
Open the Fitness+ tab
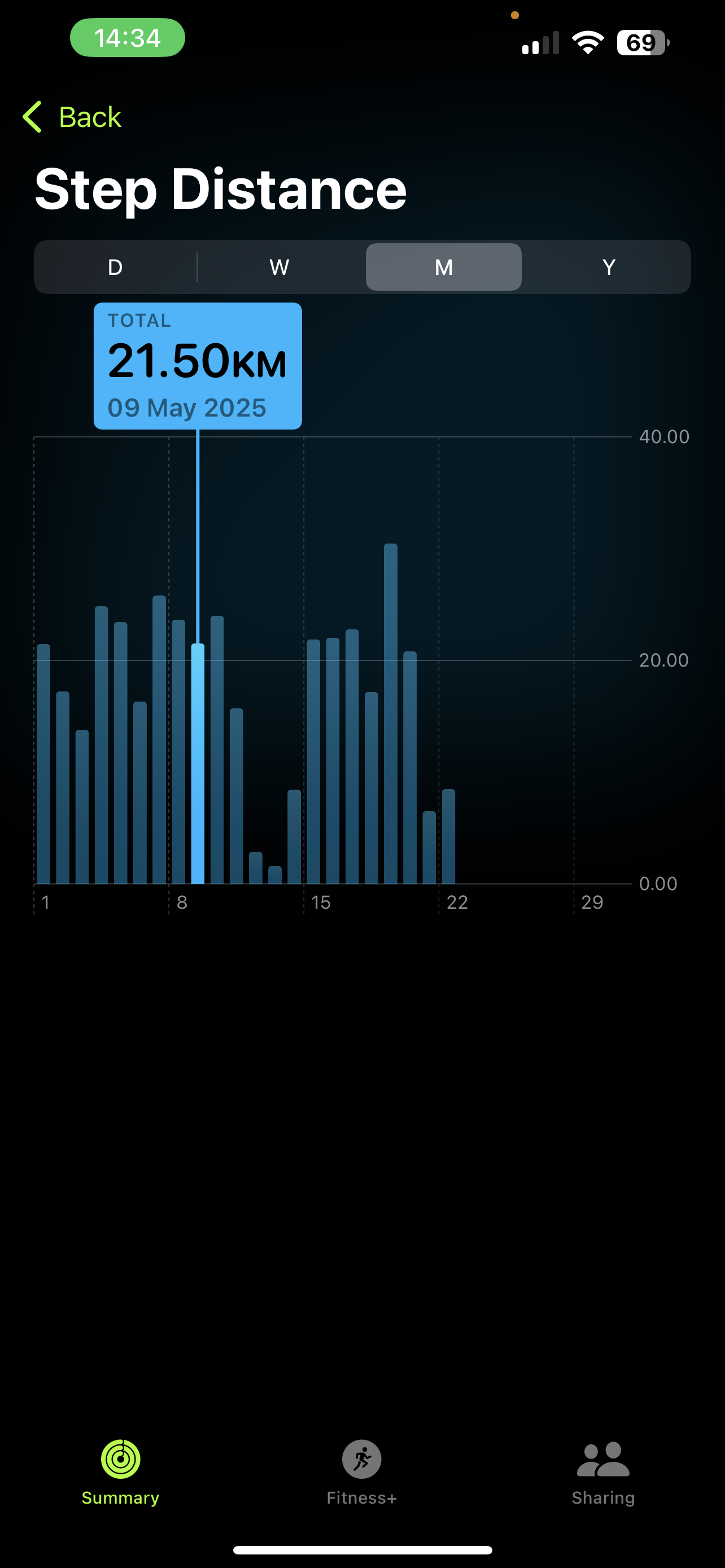(x=361, y=1473)
